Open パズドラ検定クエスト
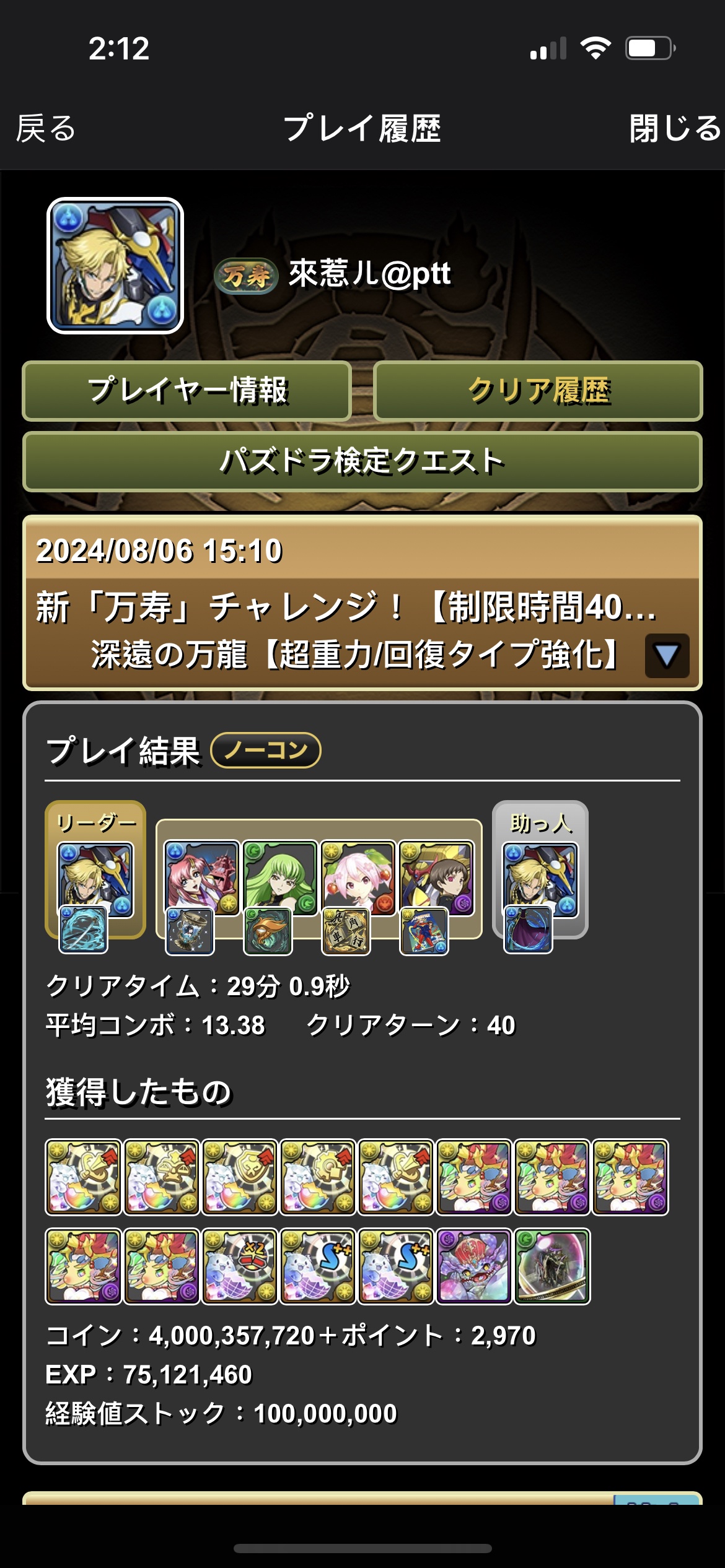The image size is (725, 1568). click(362, 461)
